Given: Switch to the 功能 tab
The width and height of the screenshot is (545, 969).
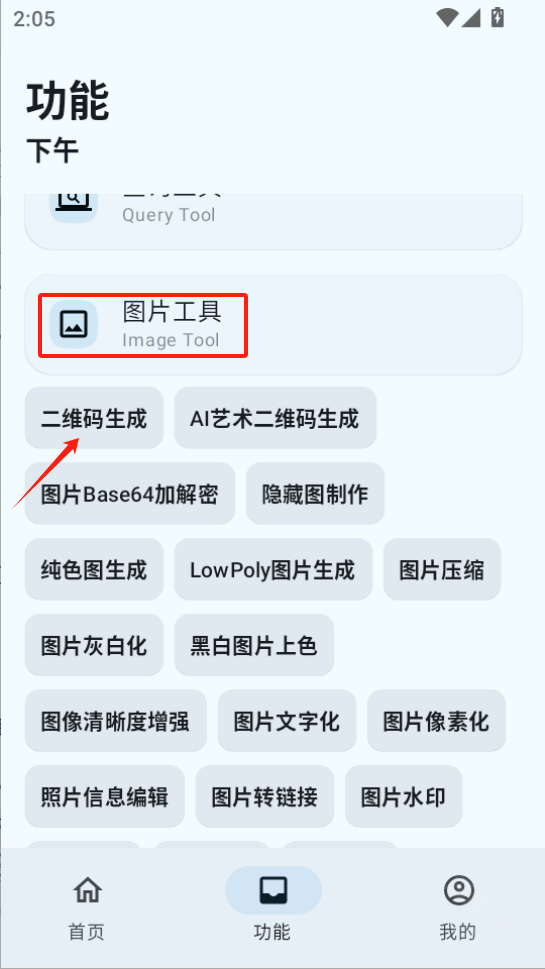Looking at the screenshot, I should (272, 908).
